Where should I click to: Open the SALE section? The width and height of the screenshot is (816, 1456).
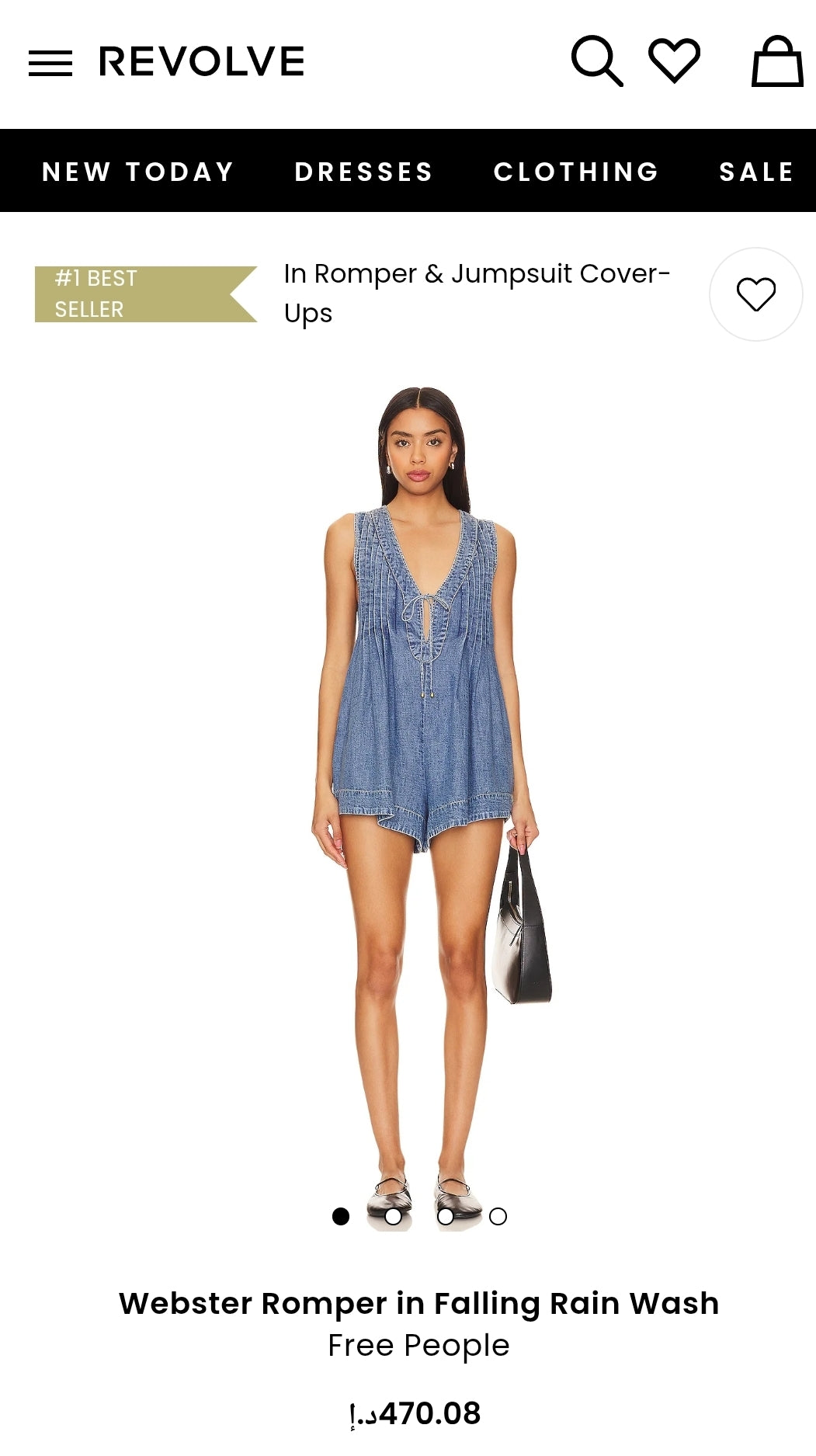pos(755,172)
